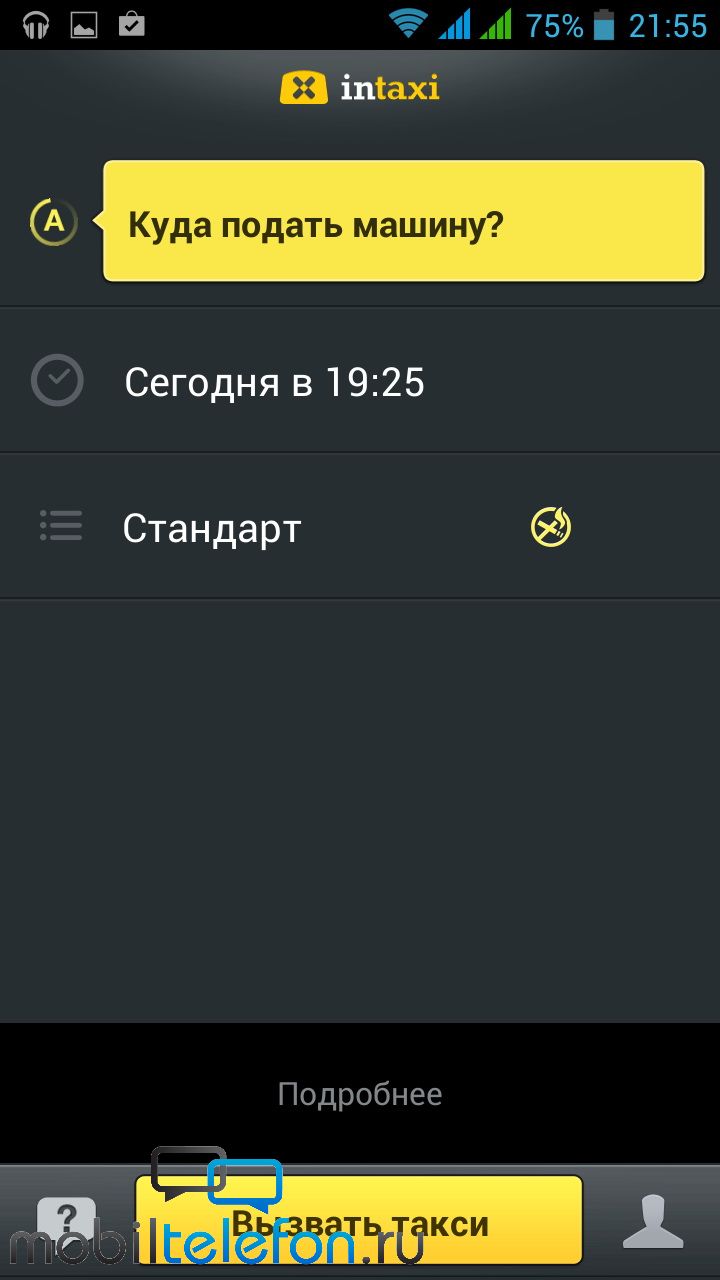Enter pickup address in 'Куда подать машину?'
720x1280 pixels.
click(404, 222)
